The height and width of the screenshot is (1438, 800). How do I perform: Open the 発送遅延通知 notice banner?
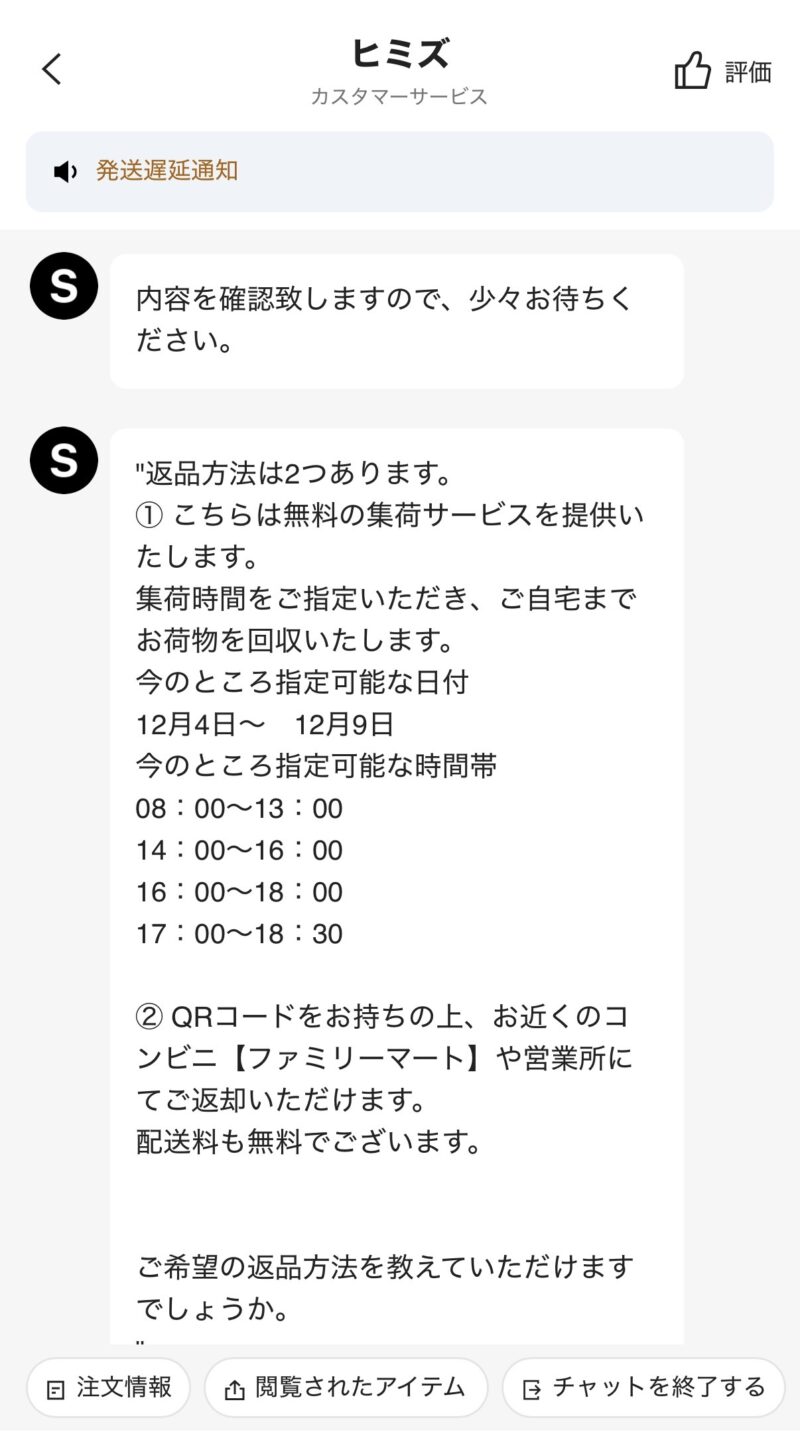399,171
